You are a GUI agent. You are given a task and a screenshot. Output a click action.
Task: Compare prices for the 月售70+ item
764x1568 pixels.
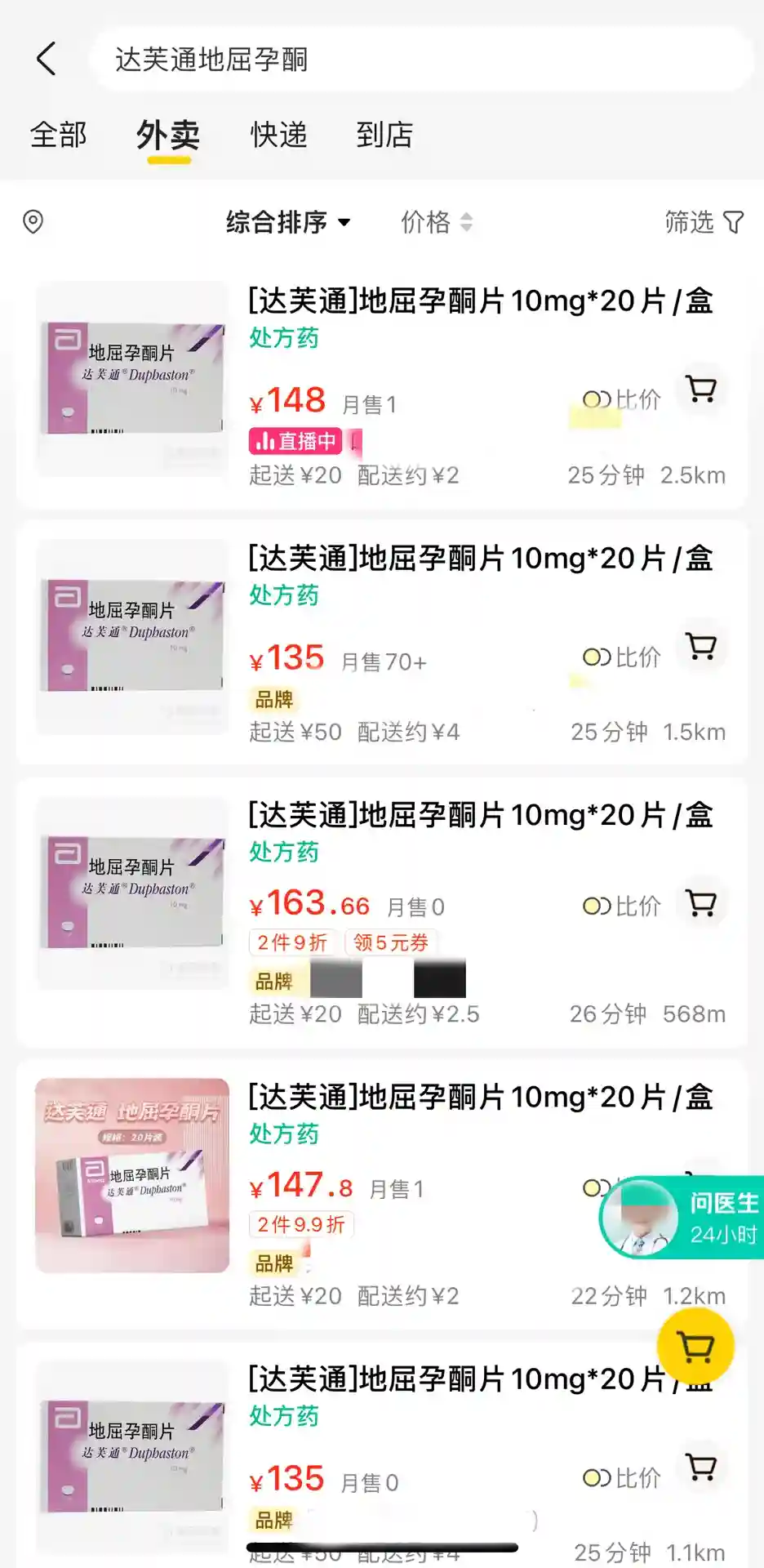[622, 657]
